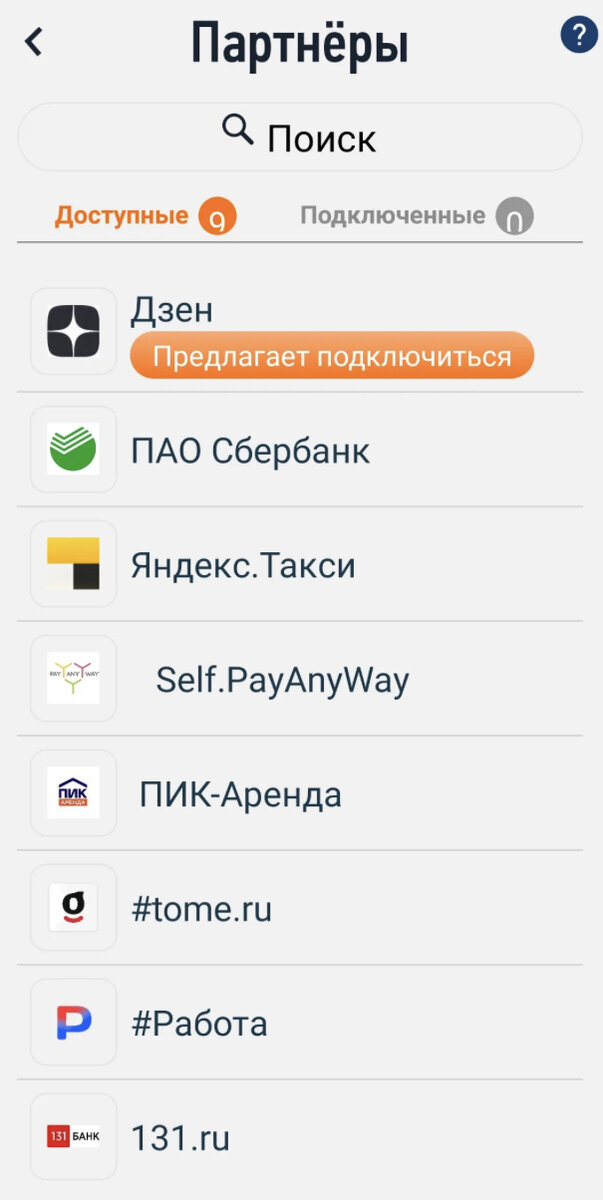Viewport: 603px width, 1200px height.
Task: Open the help question mark icon
Action: point(579,35)
